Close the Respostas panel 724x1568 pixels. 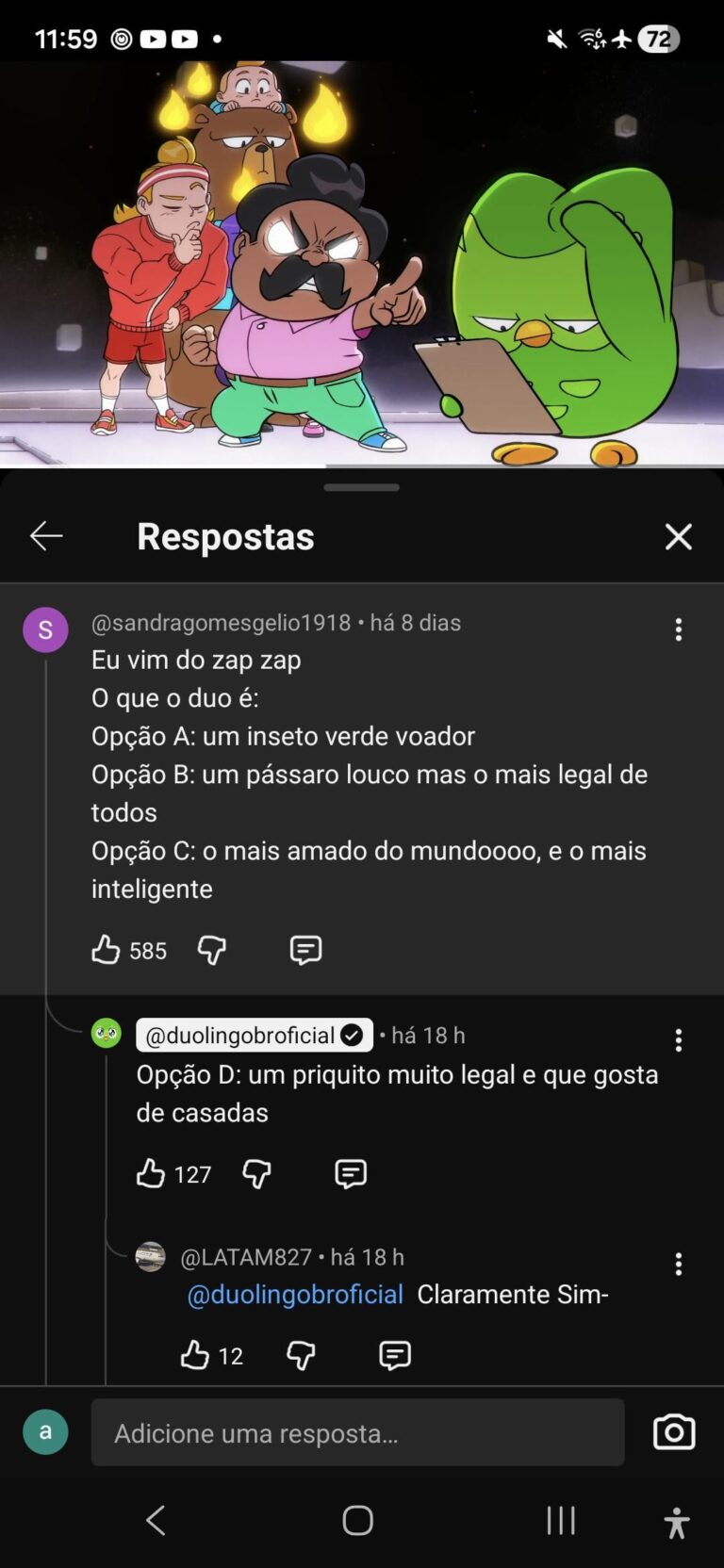(x=678, y=536)
